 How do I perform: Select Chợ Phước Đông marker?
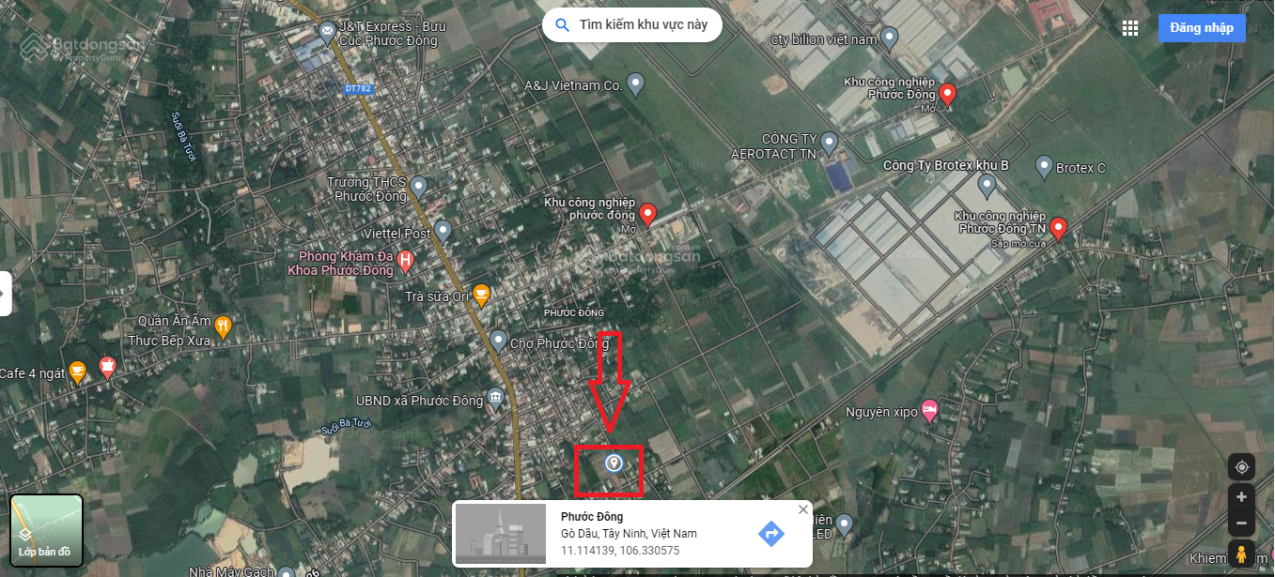click(x=498, y=339)
